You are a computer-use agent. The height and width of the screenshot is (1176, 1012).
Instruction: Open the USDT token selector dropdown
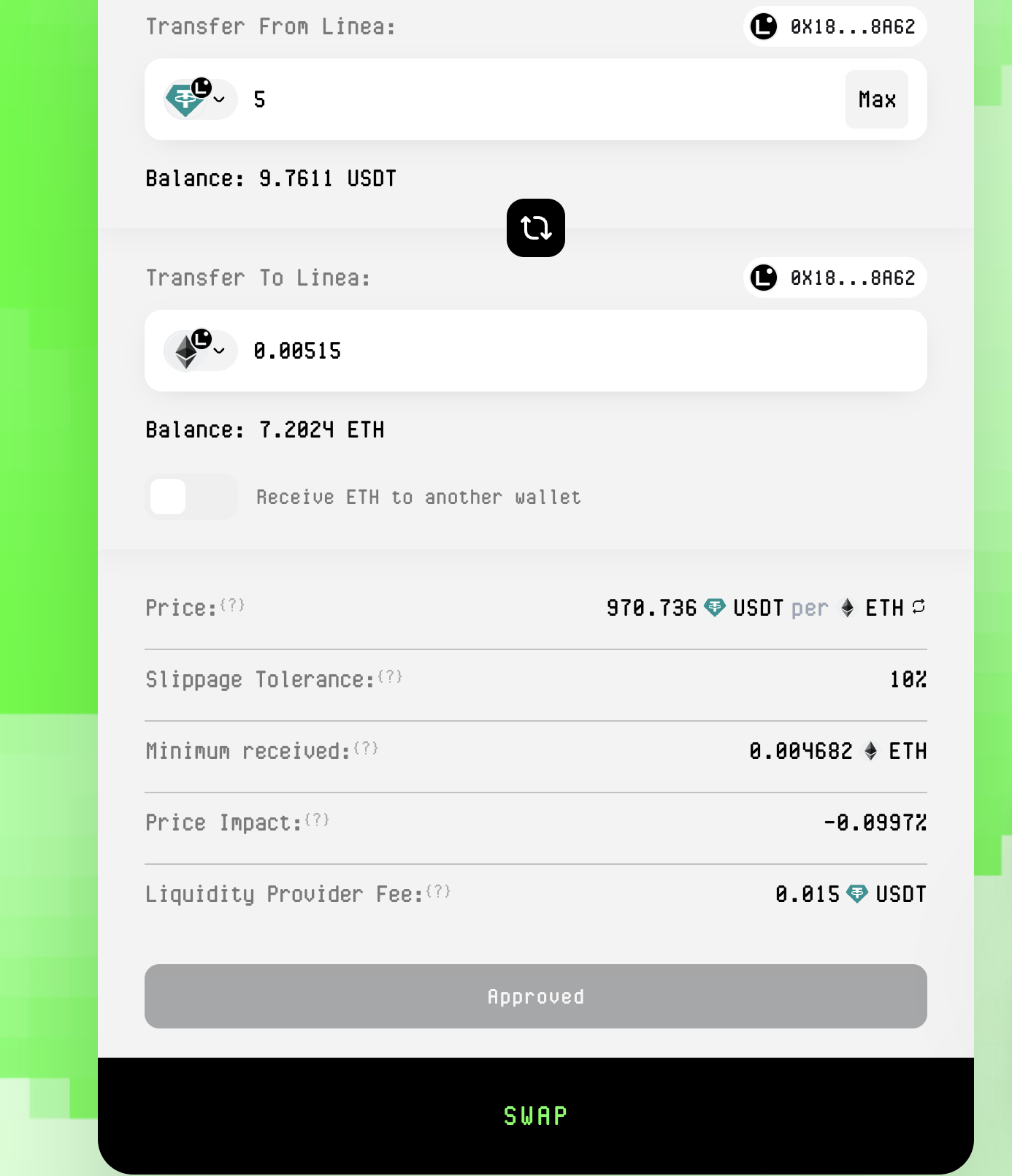(x=200, y=99)
